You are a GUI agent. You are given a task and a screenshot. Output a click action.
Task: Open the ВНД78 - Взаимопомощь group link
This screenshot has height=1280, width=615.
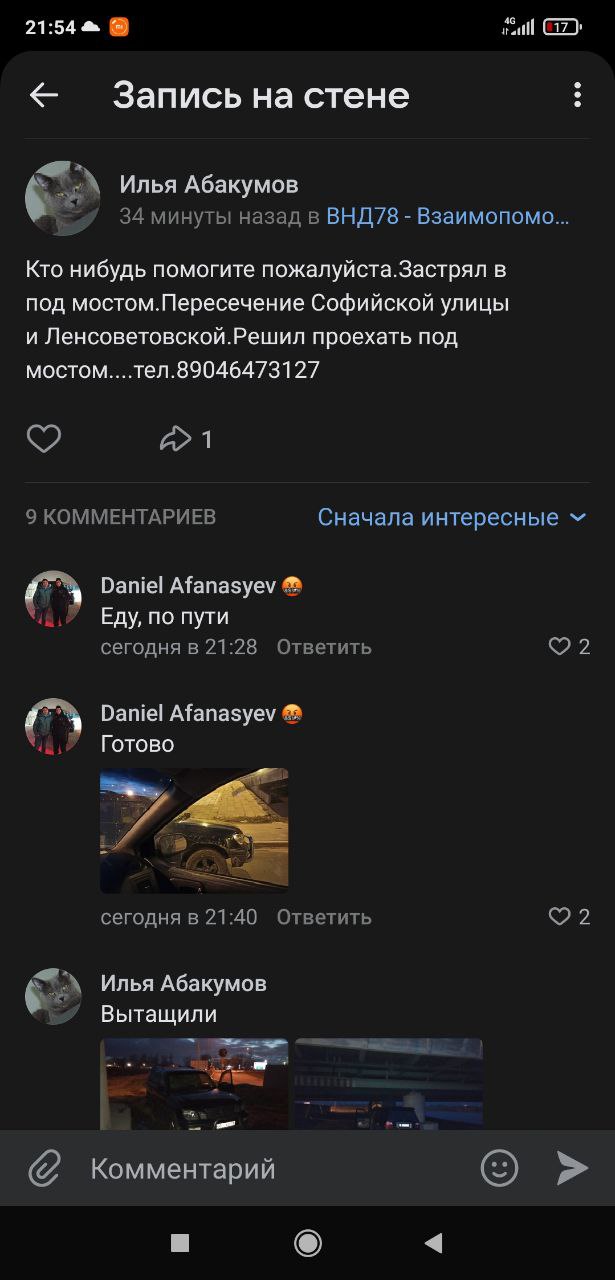pos(447,216)
